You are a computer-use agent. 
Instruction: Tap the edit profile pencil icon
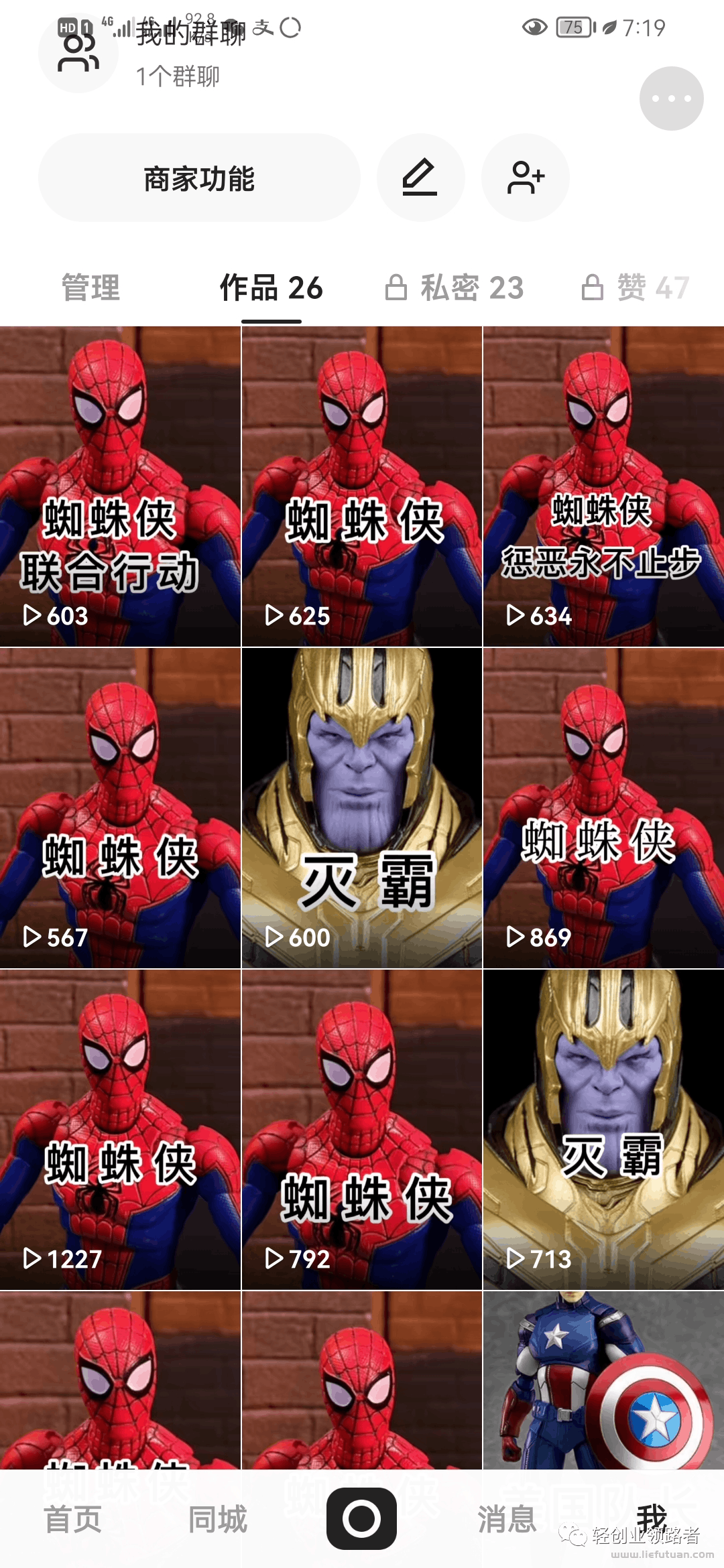[x=420, y=178]
